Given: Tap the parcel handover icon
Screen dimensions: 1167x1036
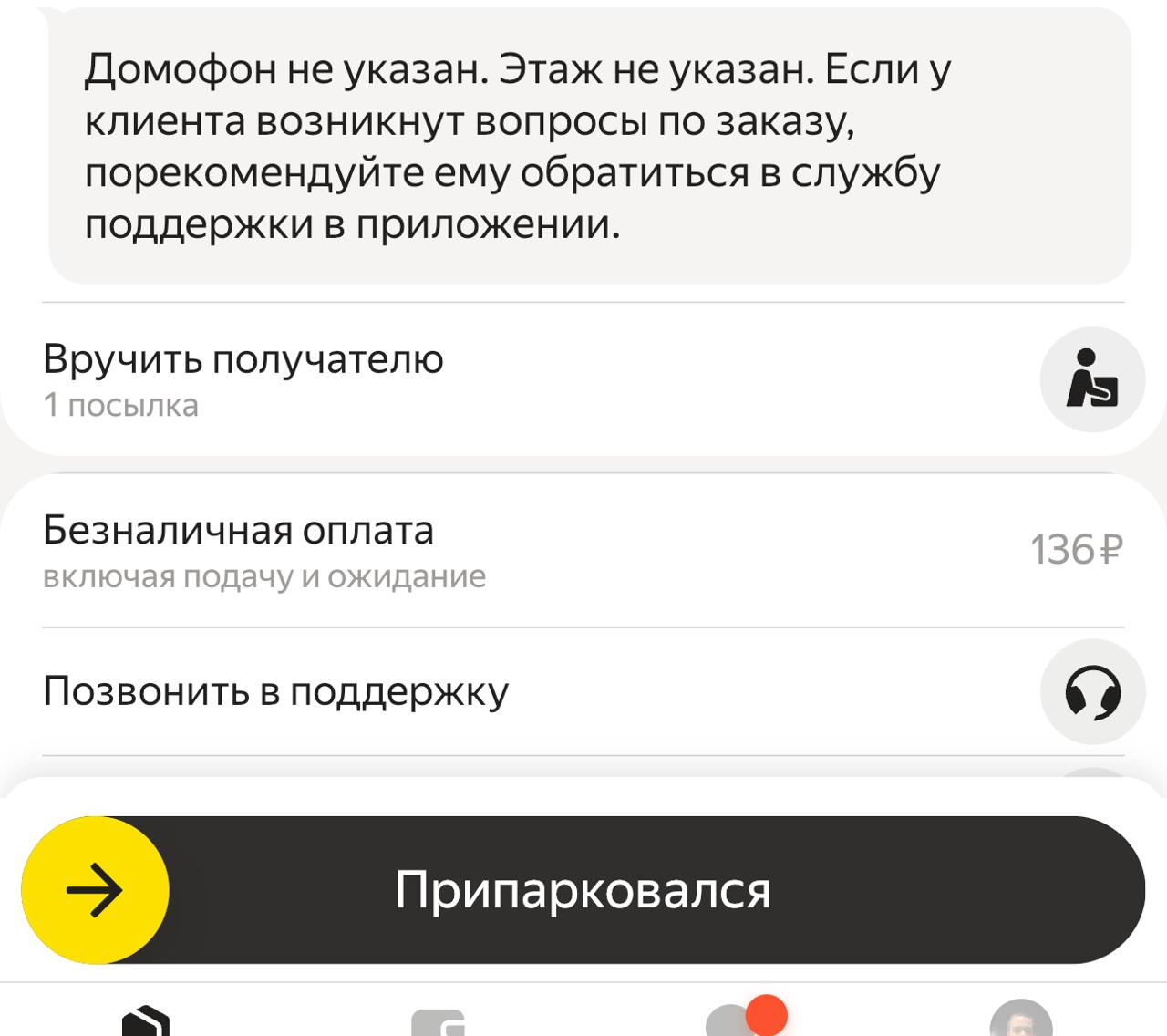Looking at the screenshot, I should pos(1092,379).
